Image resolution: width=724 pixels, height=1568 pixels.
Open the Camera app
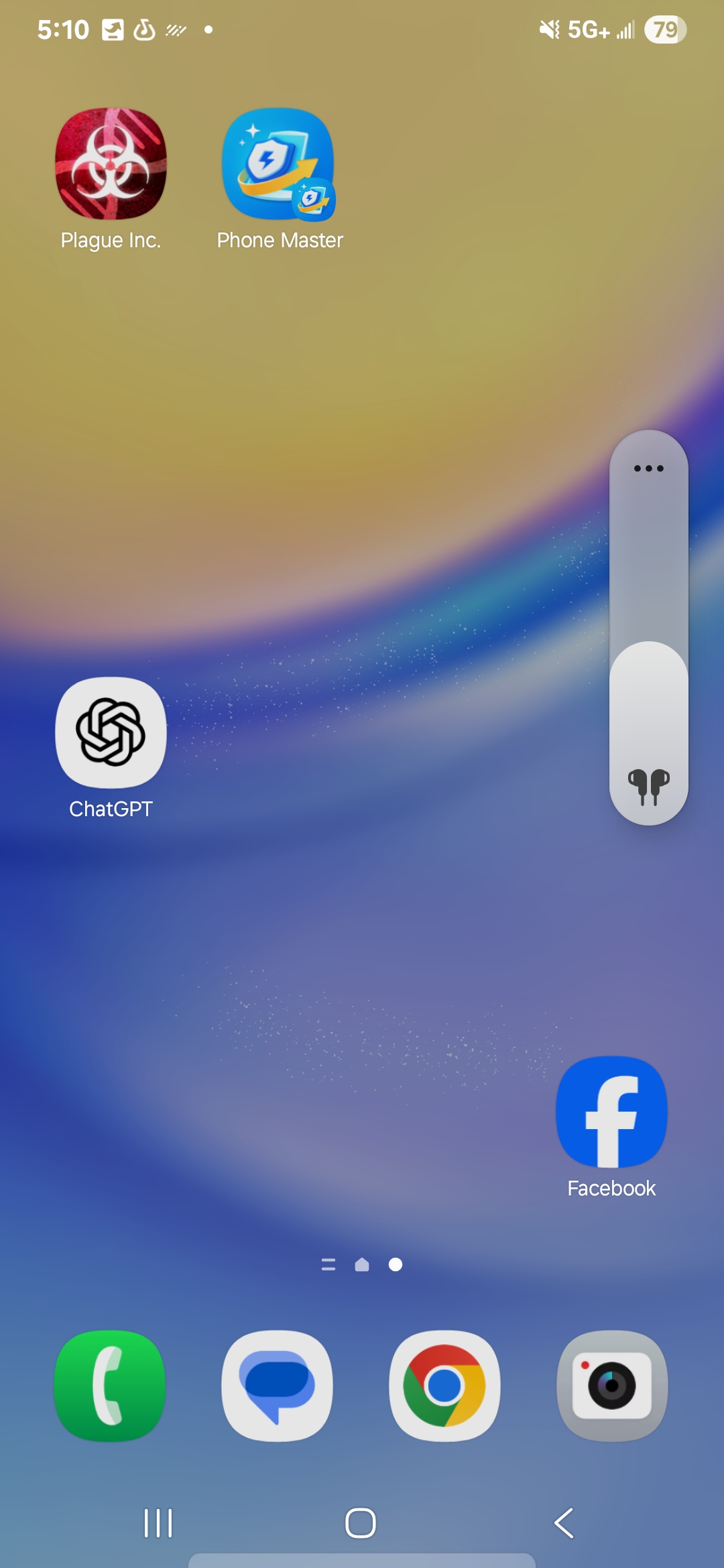click(x=611, y=1385)
